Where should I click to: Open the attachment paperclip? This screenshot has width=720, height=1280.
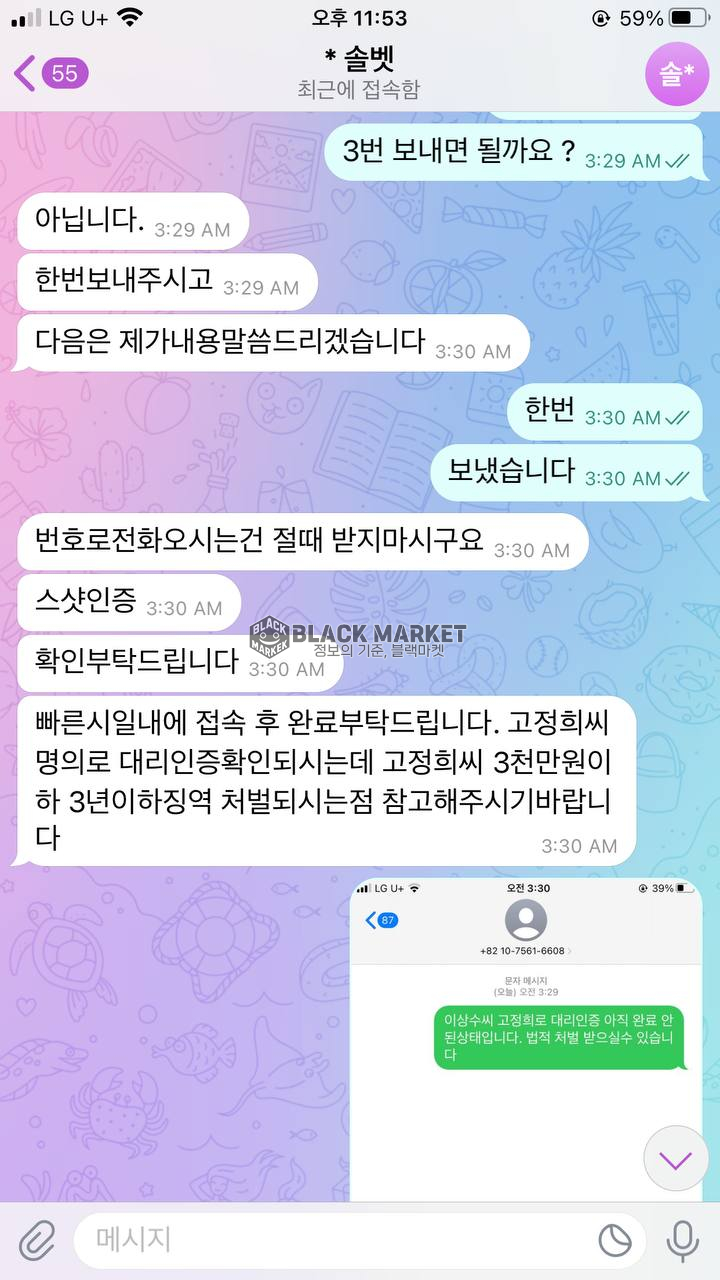[x=37, y=1241]
